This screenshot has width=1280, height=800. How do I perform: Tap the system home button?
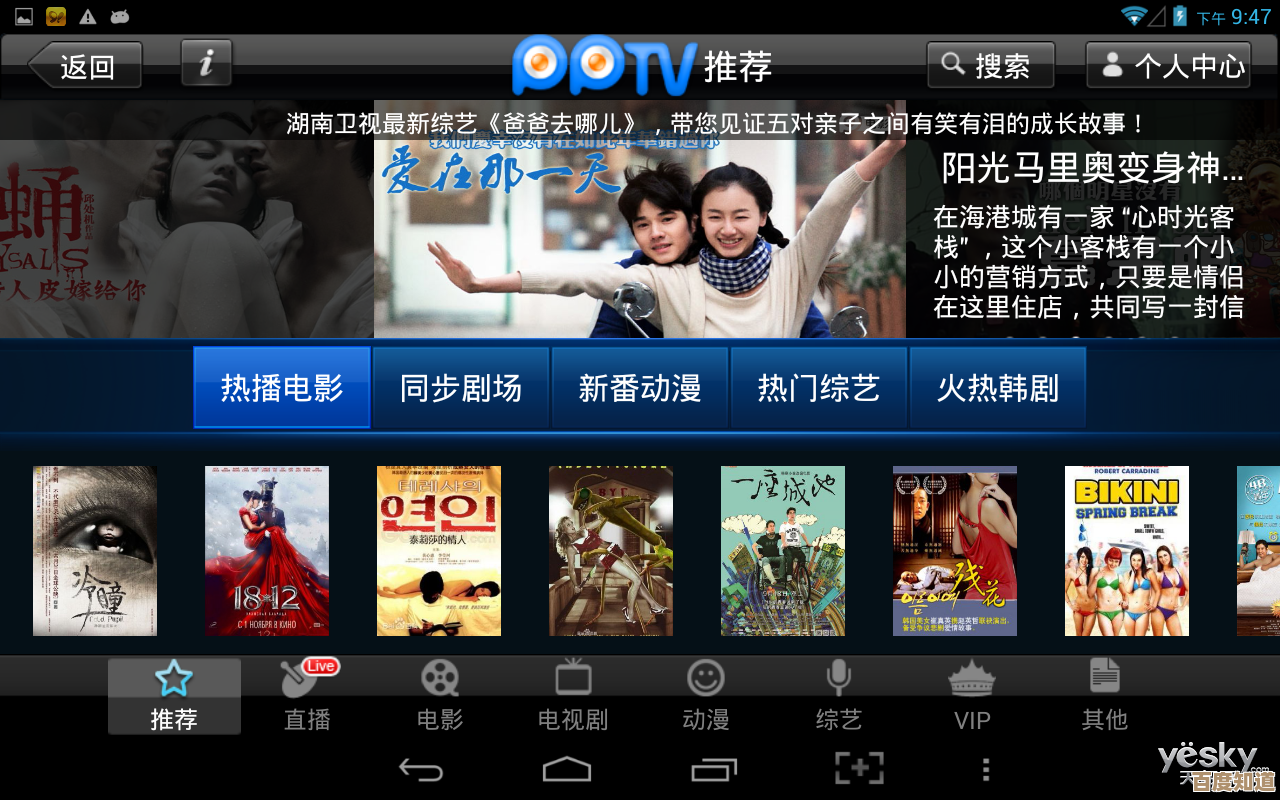[567, 769]
